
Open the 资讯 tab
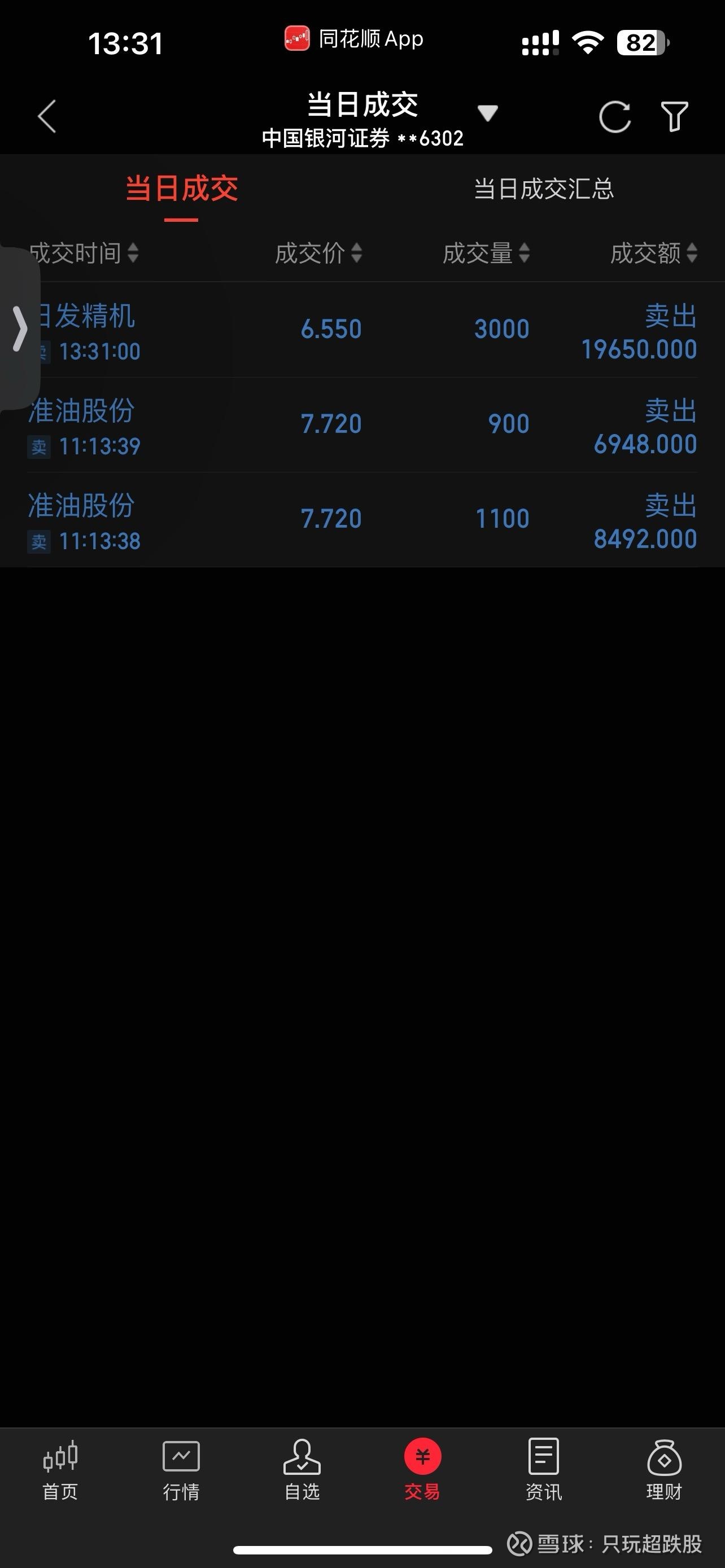pyautogui.click(x=544, y=1470)
